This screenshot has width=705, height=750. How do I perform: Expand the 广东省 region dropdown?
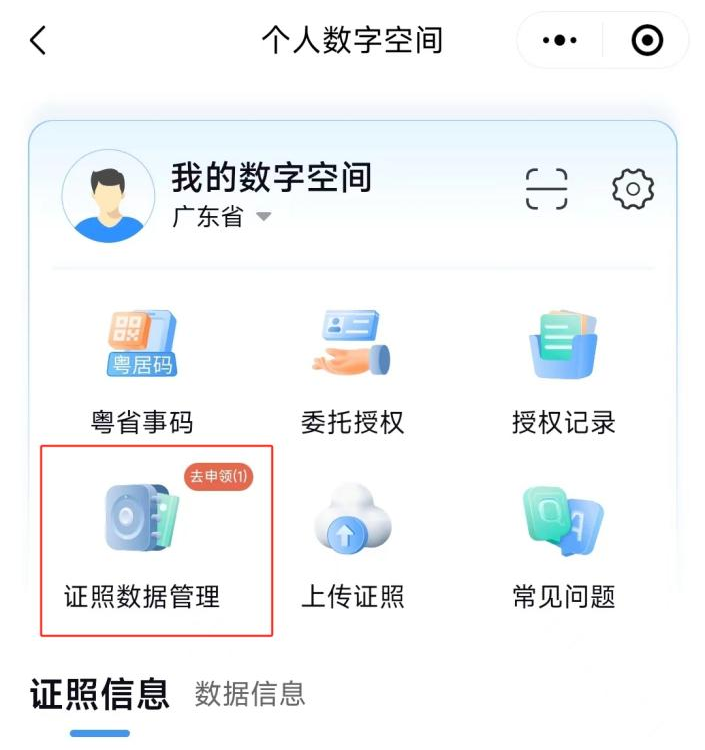[221, 217]
